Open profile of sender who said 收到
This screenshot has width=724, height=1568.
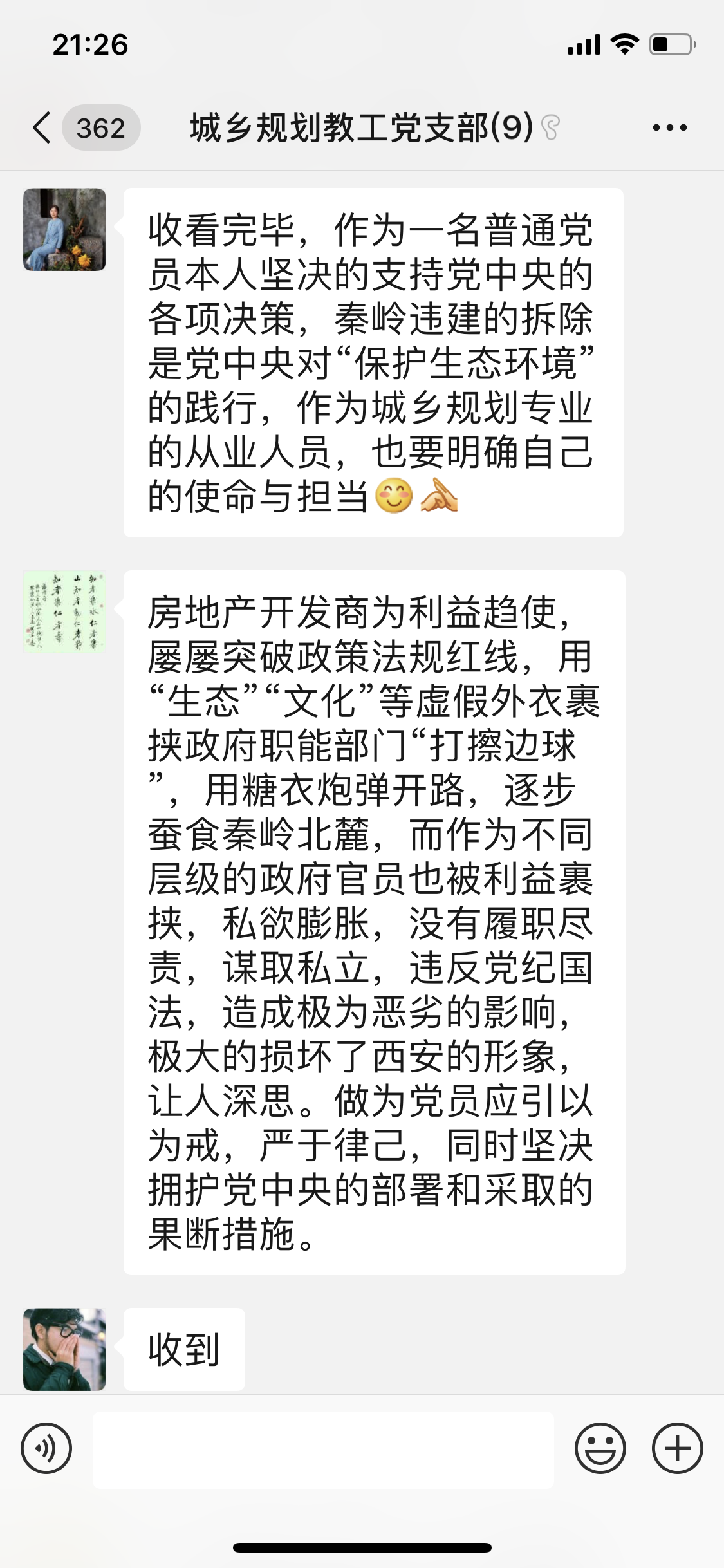pos(64,1349)
